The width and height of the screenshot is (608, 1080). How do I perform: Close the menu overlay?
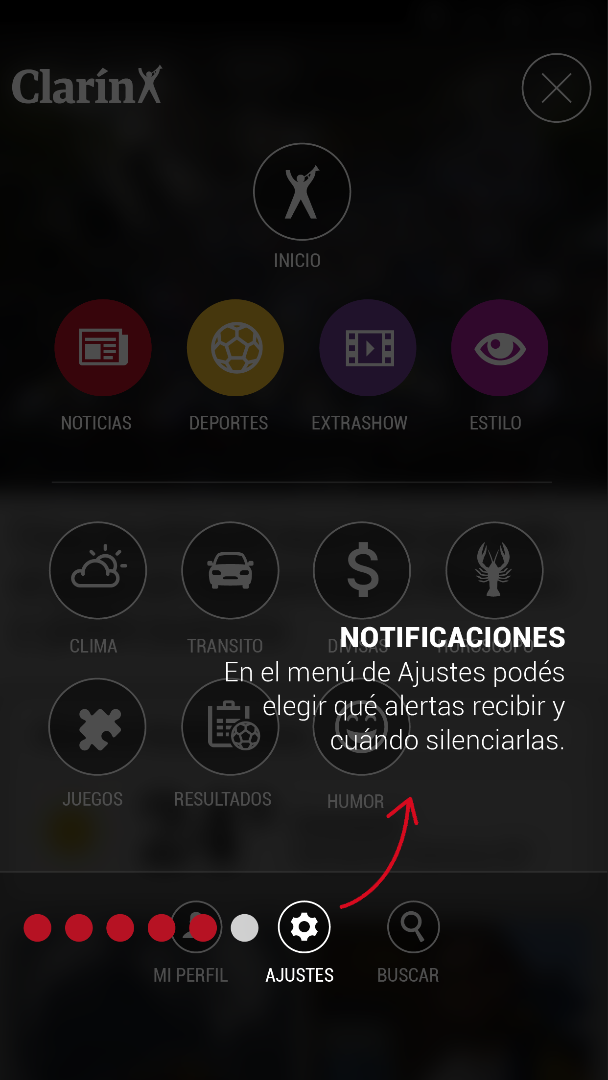pos(556,89)
